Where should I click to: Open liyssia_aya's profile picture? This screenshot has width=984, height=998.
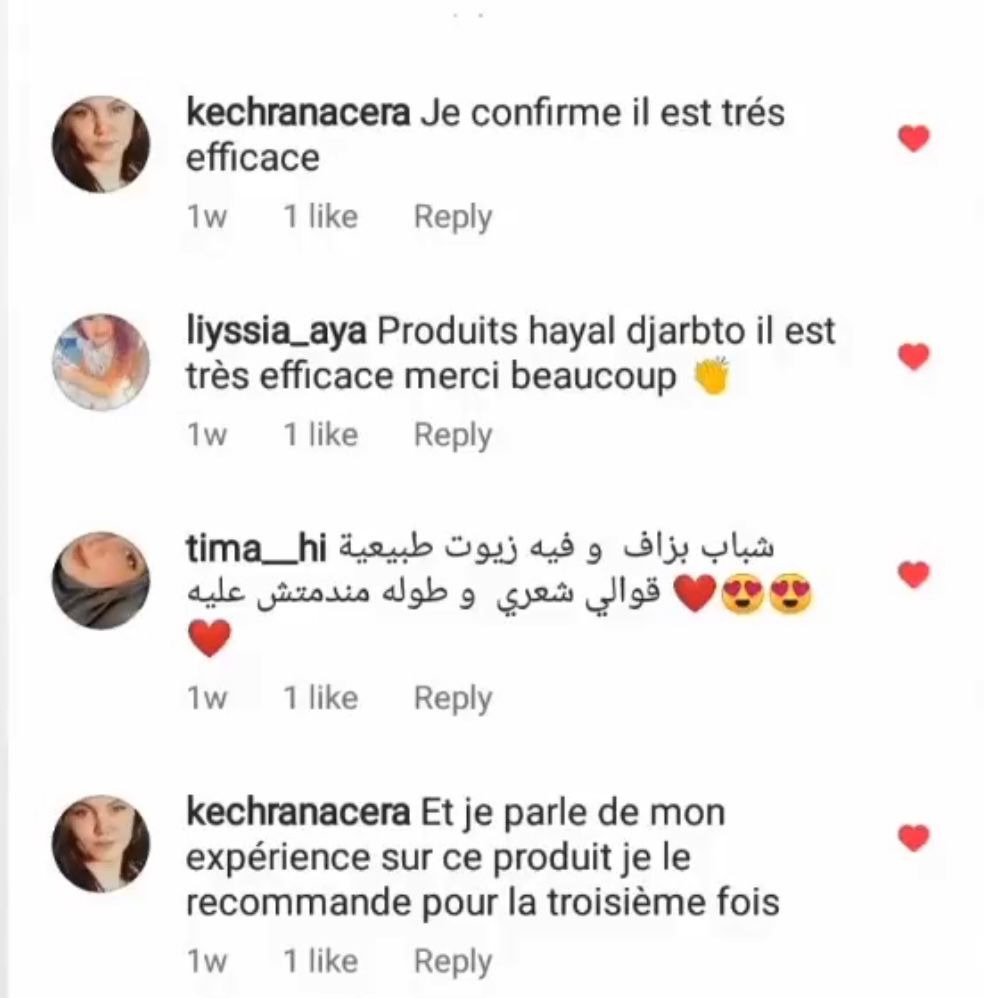point(100,362)
